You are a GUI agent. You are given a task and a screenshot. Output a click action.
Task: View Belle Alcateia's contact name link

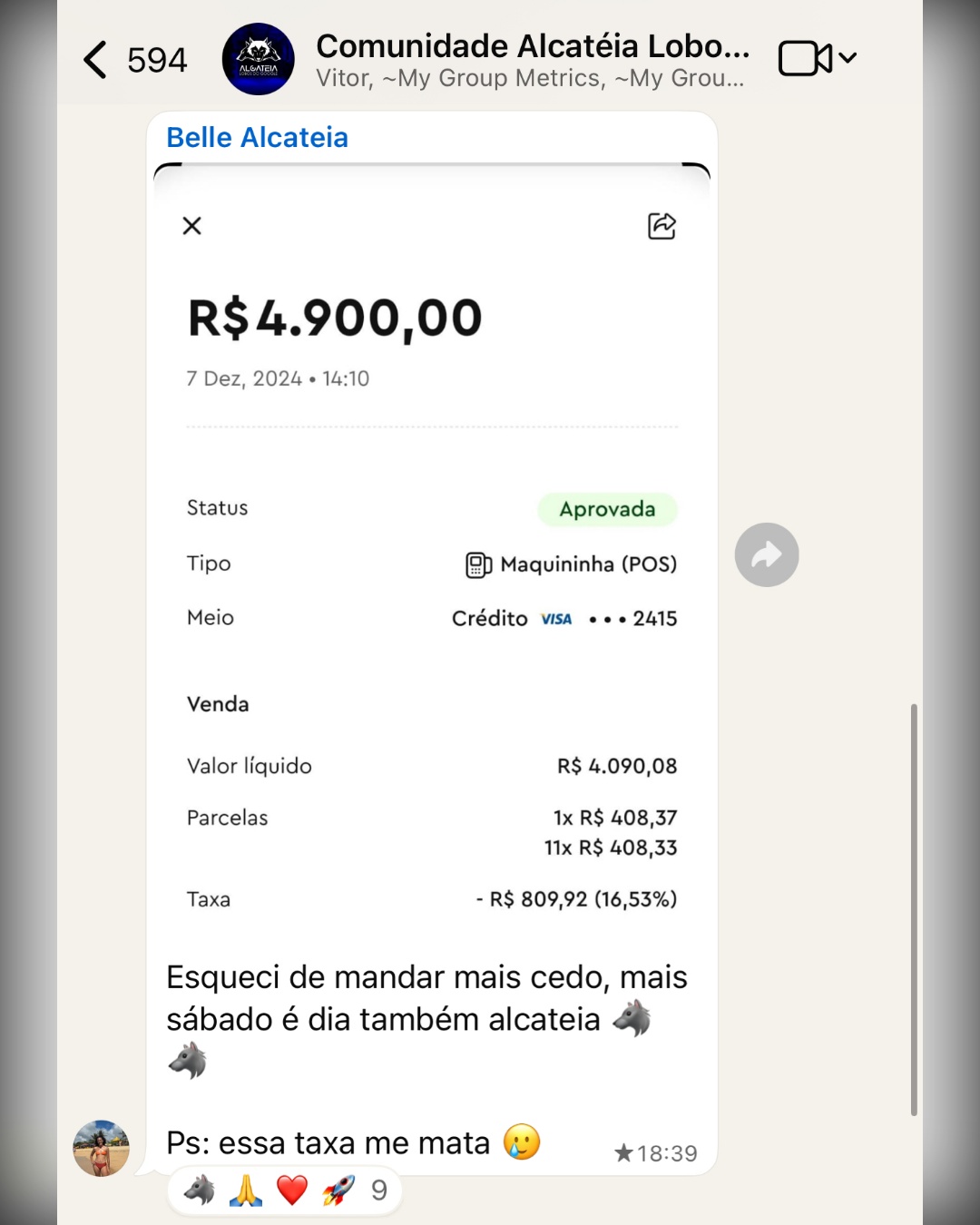point(257,138)
